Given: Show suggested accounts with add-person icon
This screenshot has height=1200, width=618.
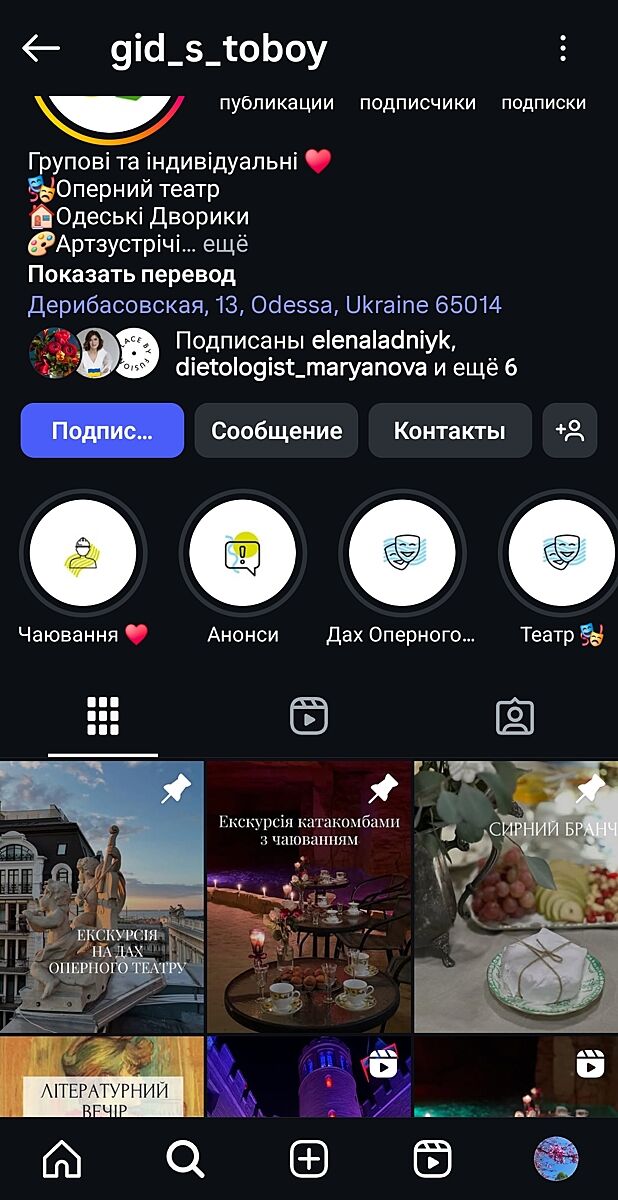Looking at the screenshot, I should pos(570,431).
